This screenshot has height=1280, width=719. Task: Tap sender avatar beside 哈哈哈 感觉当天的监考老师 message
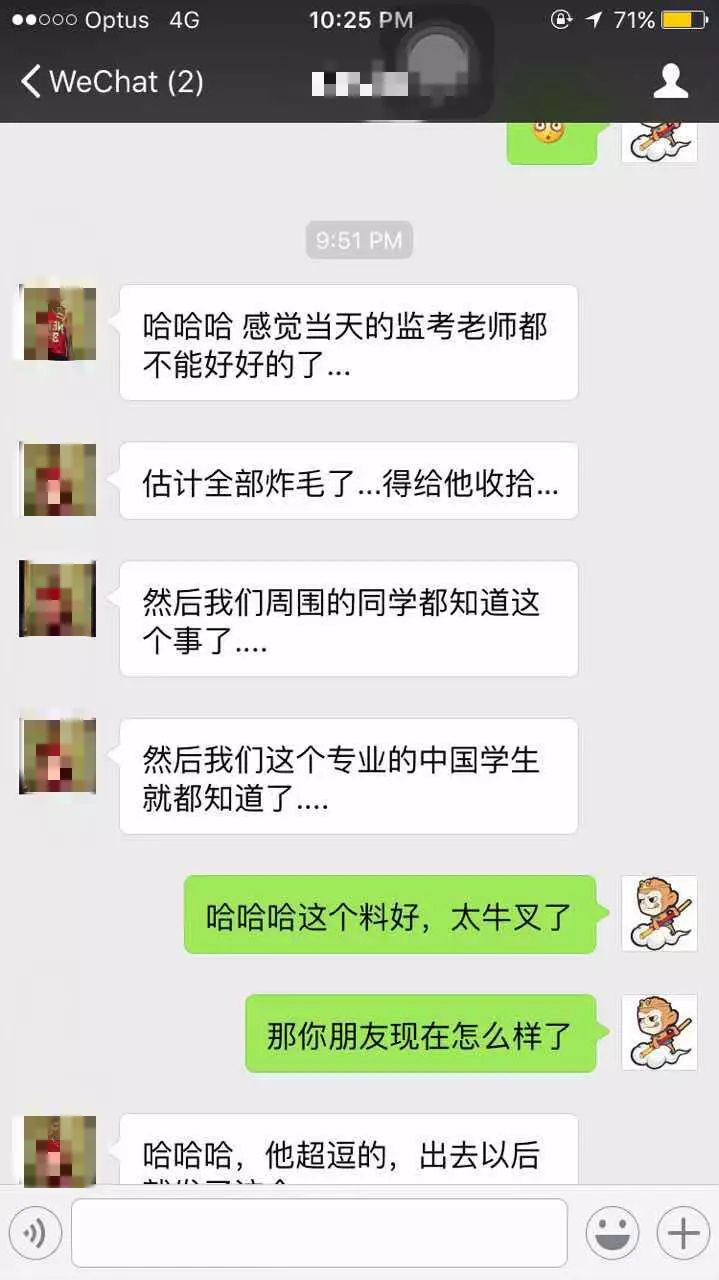pyautogui.click(x=59, y=322)
